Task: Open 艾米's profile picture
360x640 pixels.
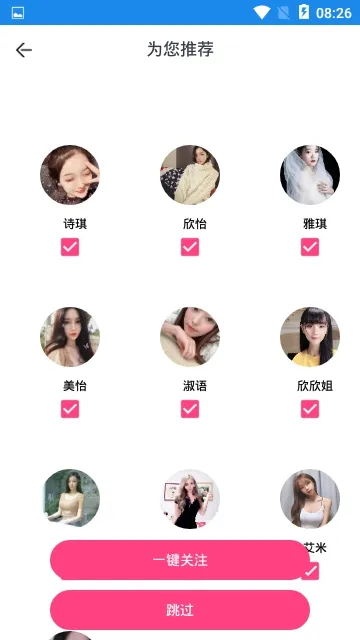Action: 310,499
